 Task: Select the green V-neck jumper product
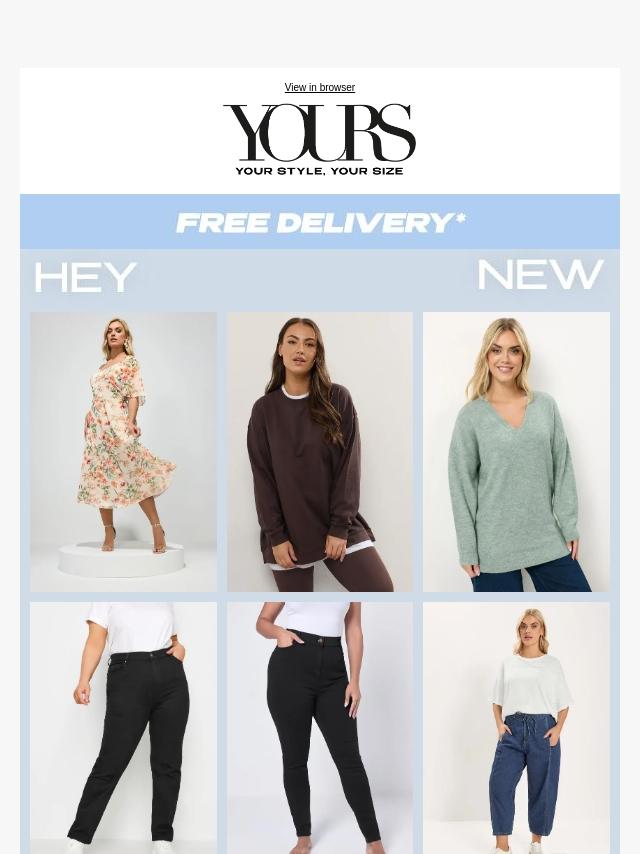(x=516, y=451)
